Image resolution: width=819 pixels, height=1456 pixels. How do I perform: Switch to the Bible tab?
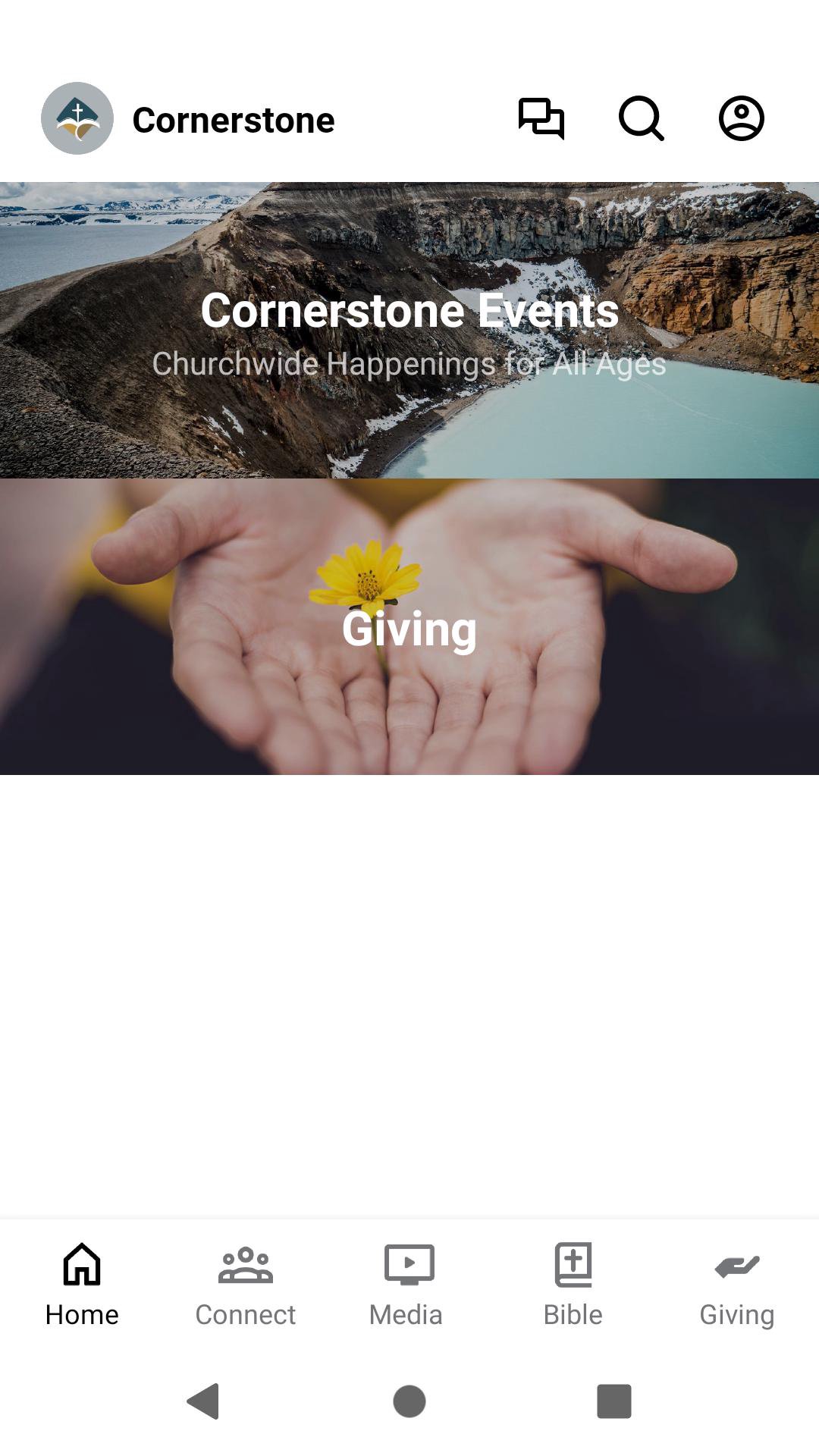pos(573,1285)
